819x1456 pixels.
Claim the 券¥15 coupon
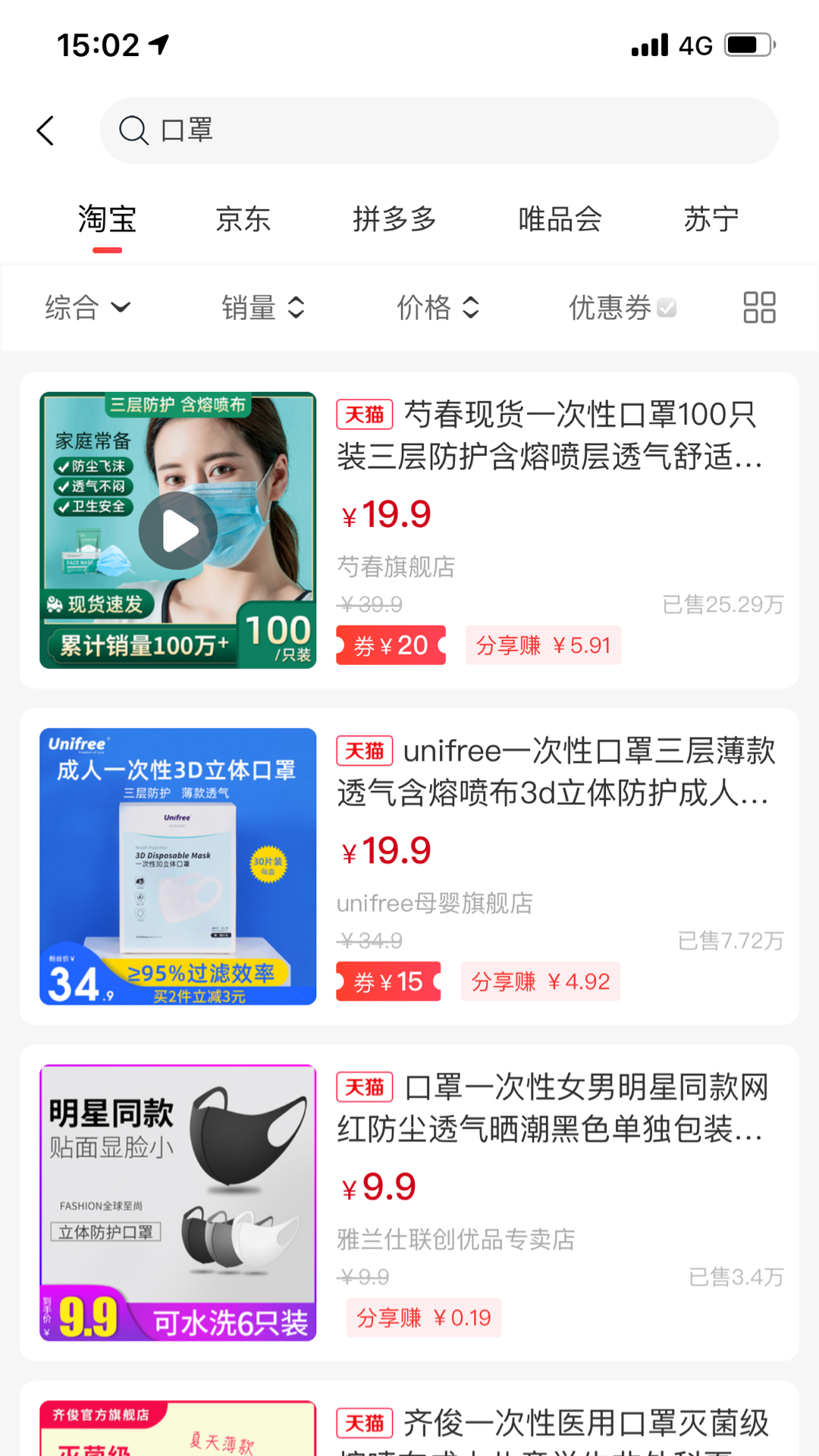[x=388, y=982]
